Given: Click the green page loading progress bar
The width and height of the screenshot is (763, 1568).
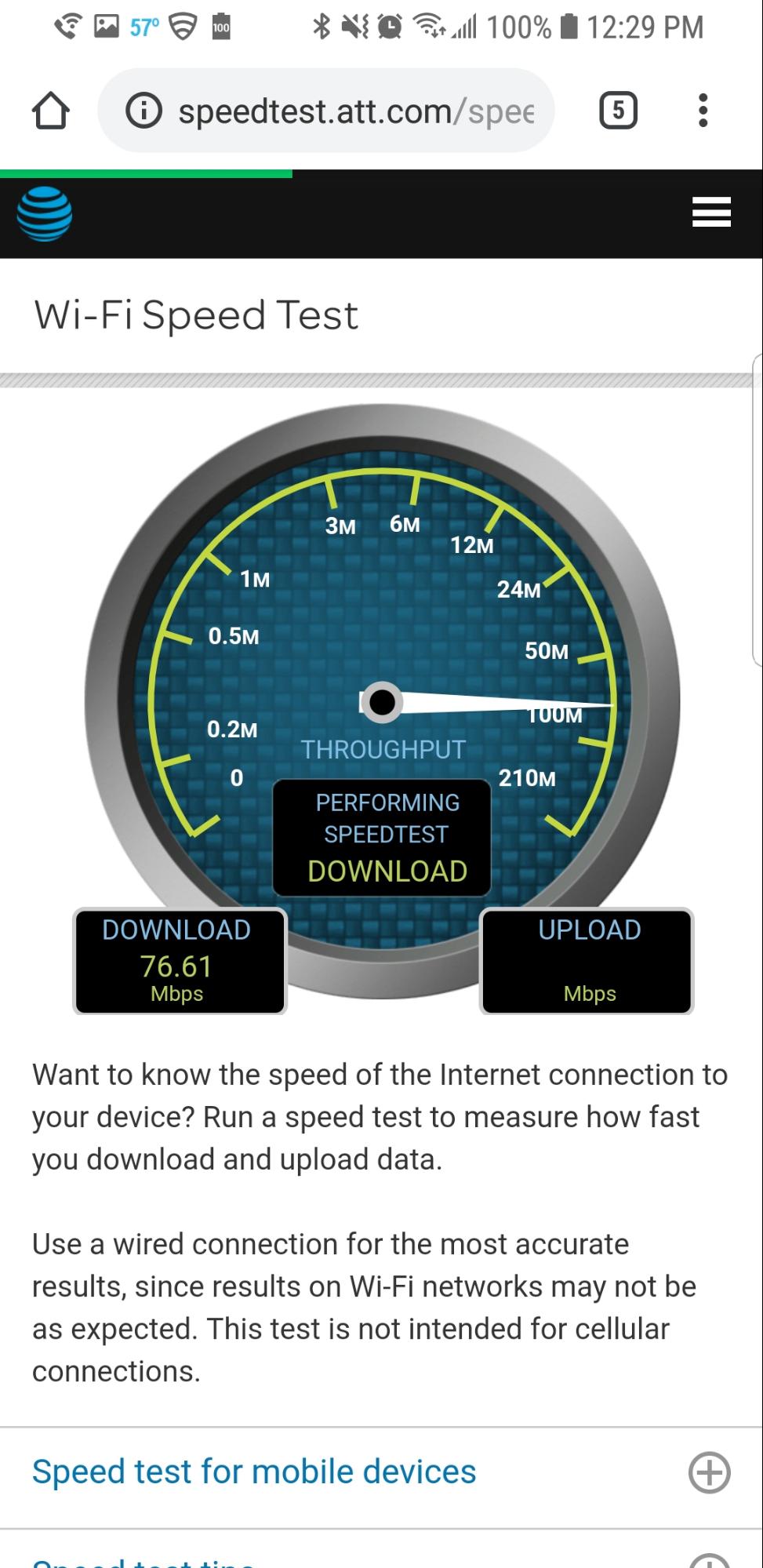Looking at the screenshot, I should (145, 171).
